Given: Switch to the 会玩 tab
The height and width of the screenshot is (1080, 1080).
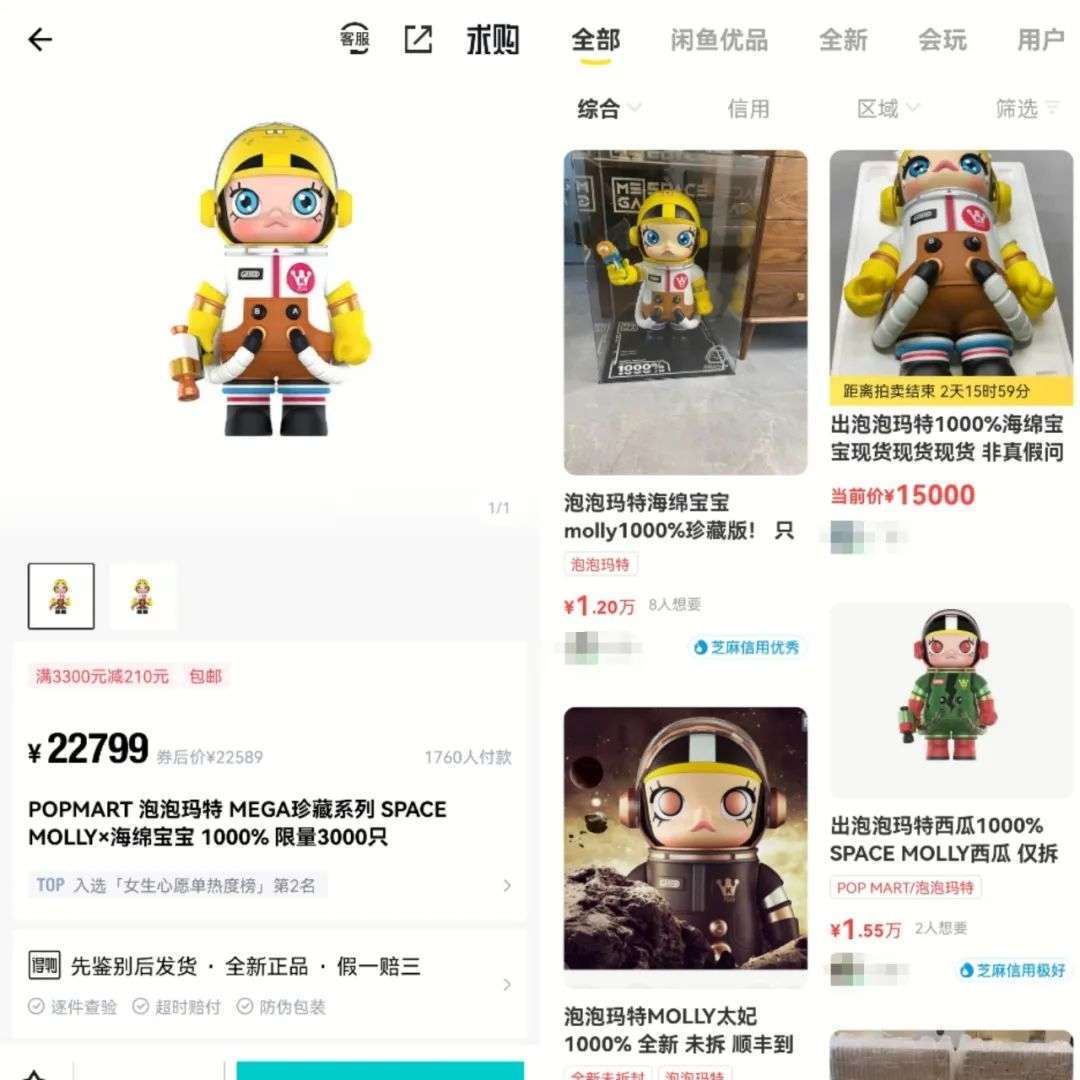Looking at the screenshot, I should tap(942, 40).
